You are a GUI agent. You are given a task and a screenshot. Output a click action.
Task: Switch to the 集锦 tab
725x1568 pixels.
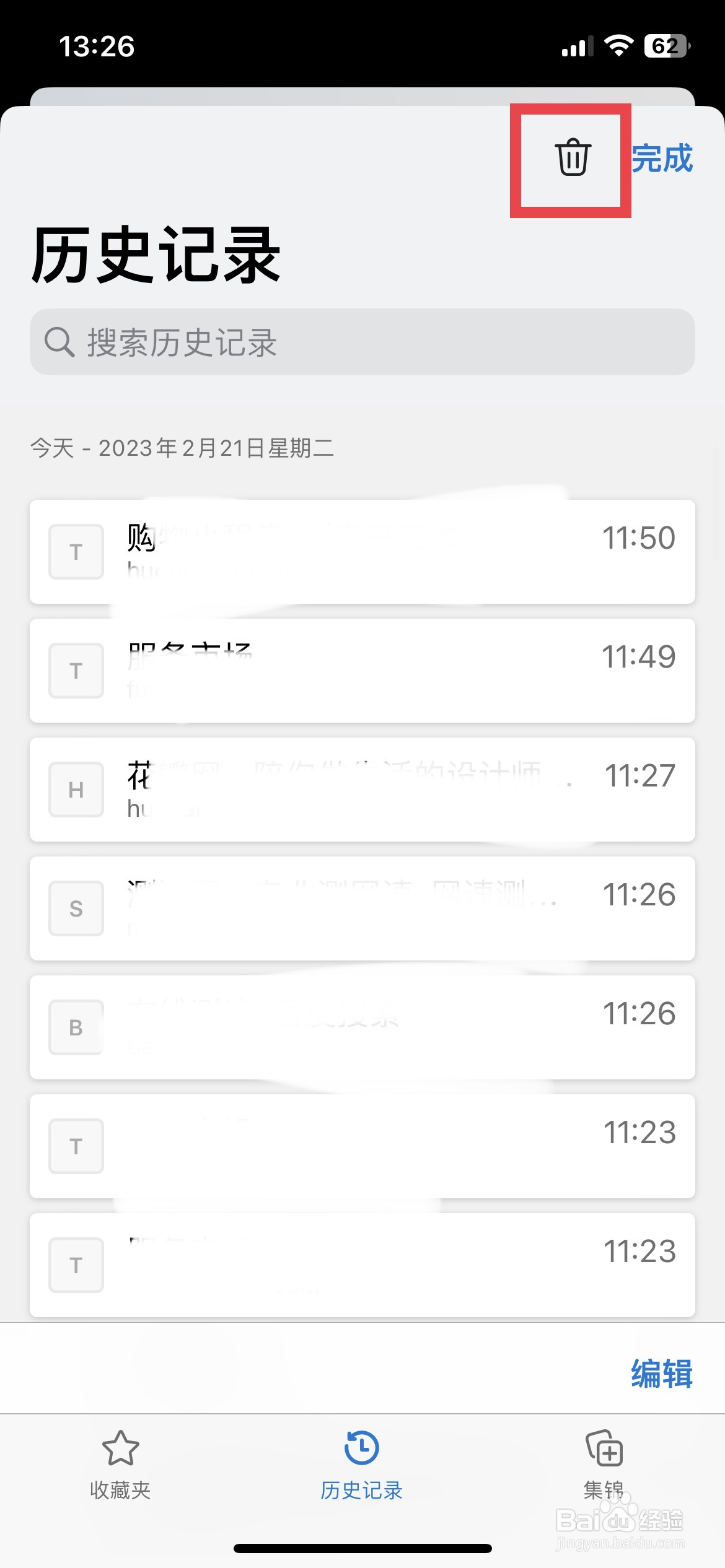click(604, 1465)
